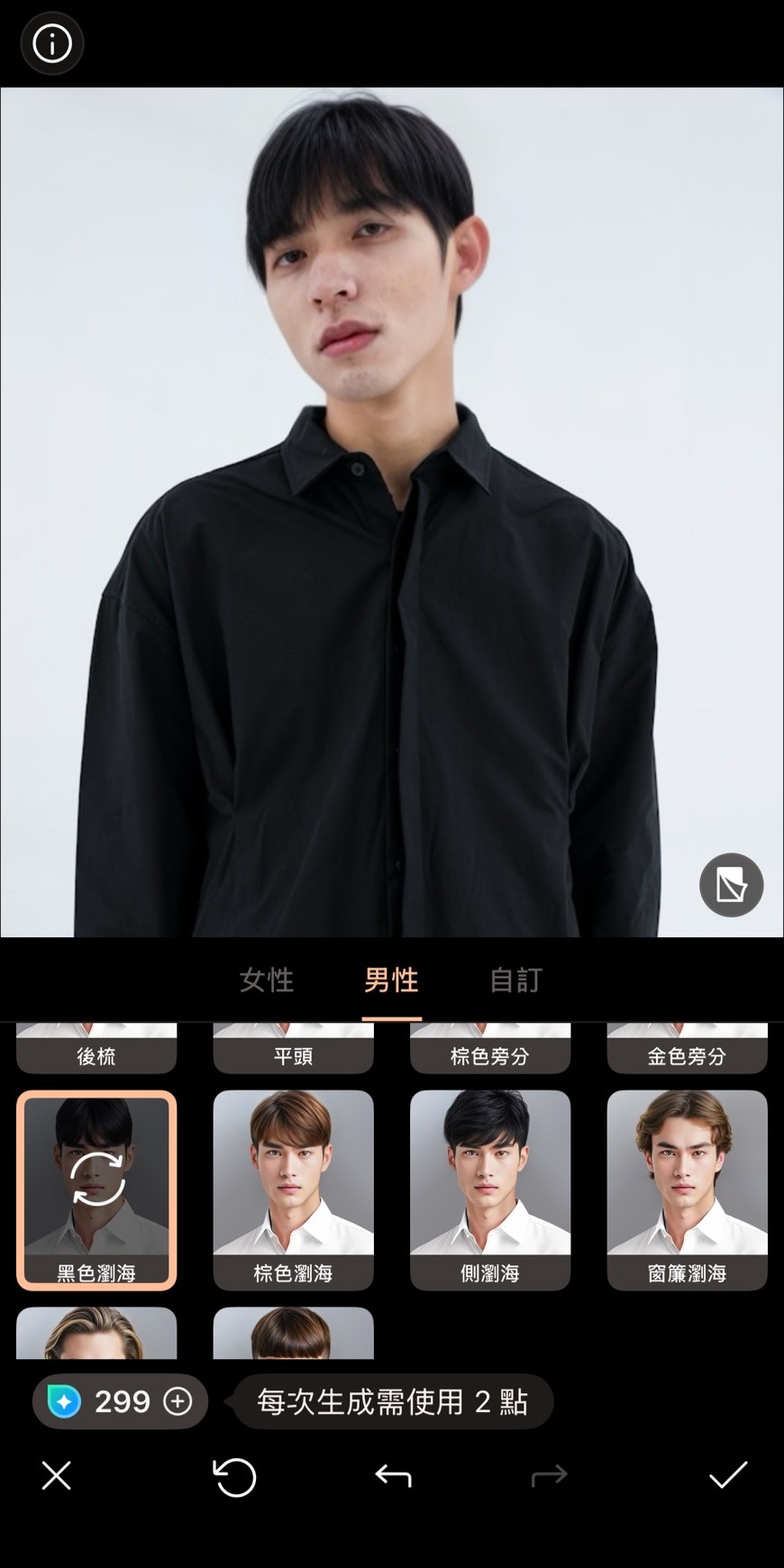Switch to the 自訂 tab

pos(515,980)
